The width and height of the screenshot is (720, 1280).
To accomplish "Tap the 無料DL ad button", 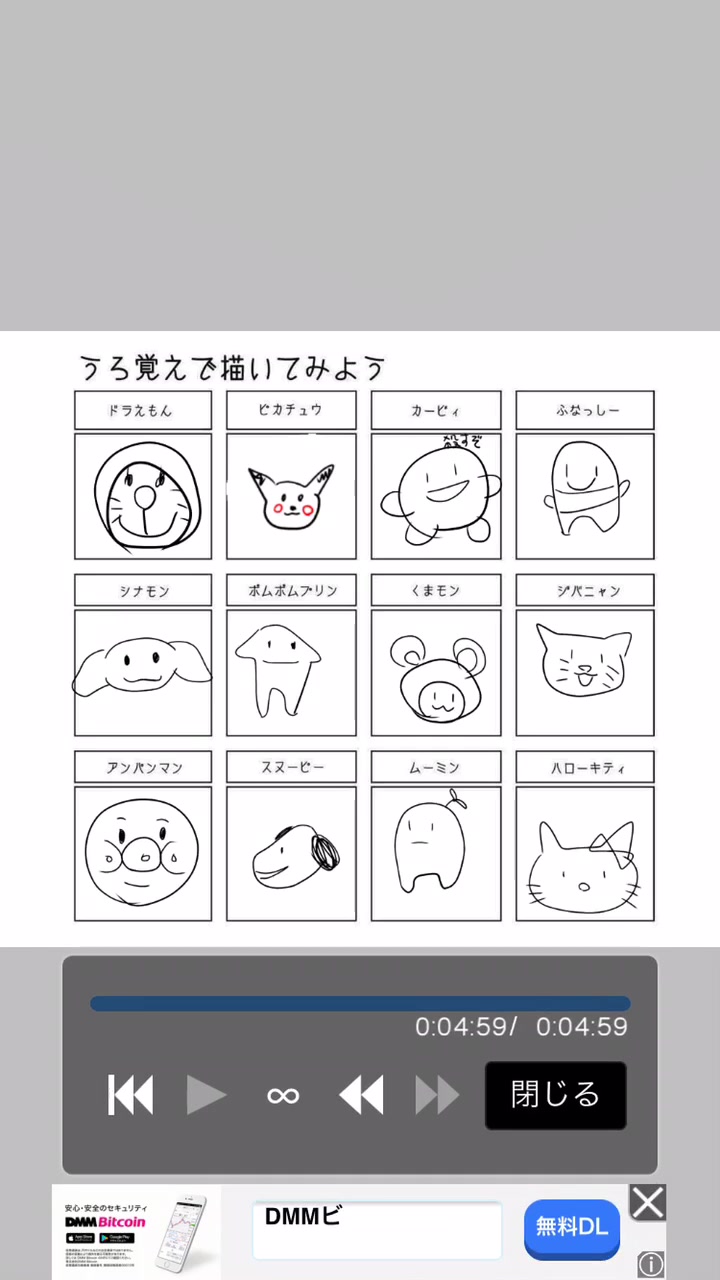I will [x=572, y=1228].
